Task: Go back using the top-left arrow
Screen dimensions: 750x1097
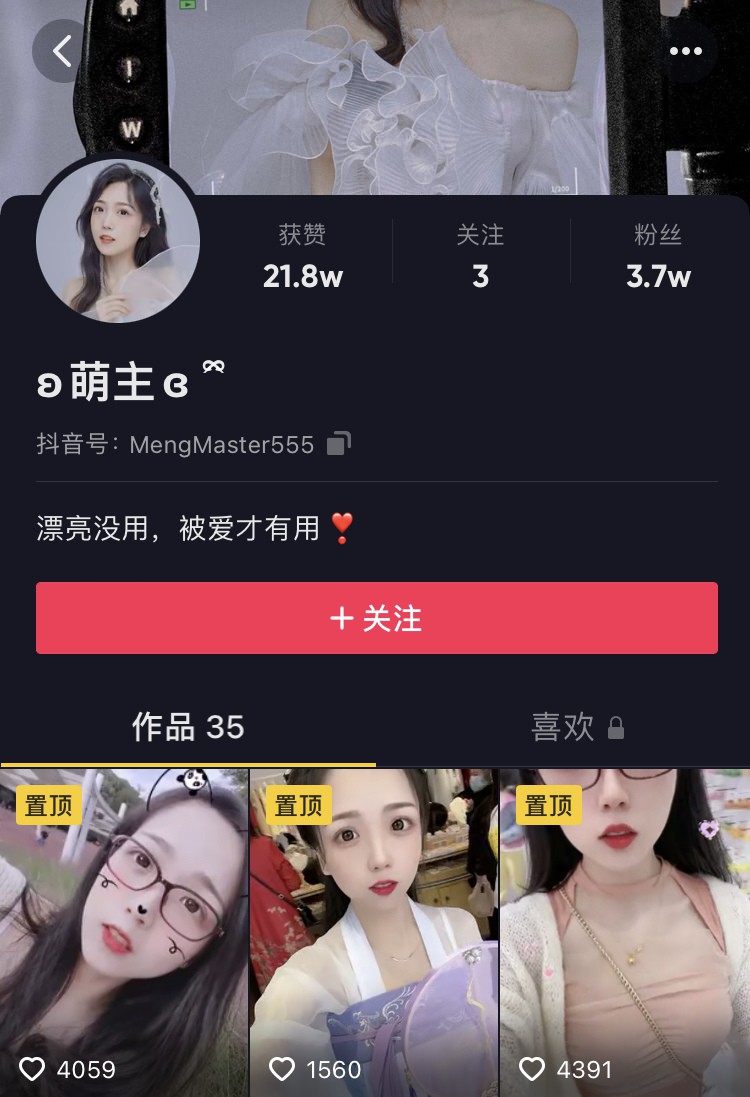Action: [x=62, y=51]
